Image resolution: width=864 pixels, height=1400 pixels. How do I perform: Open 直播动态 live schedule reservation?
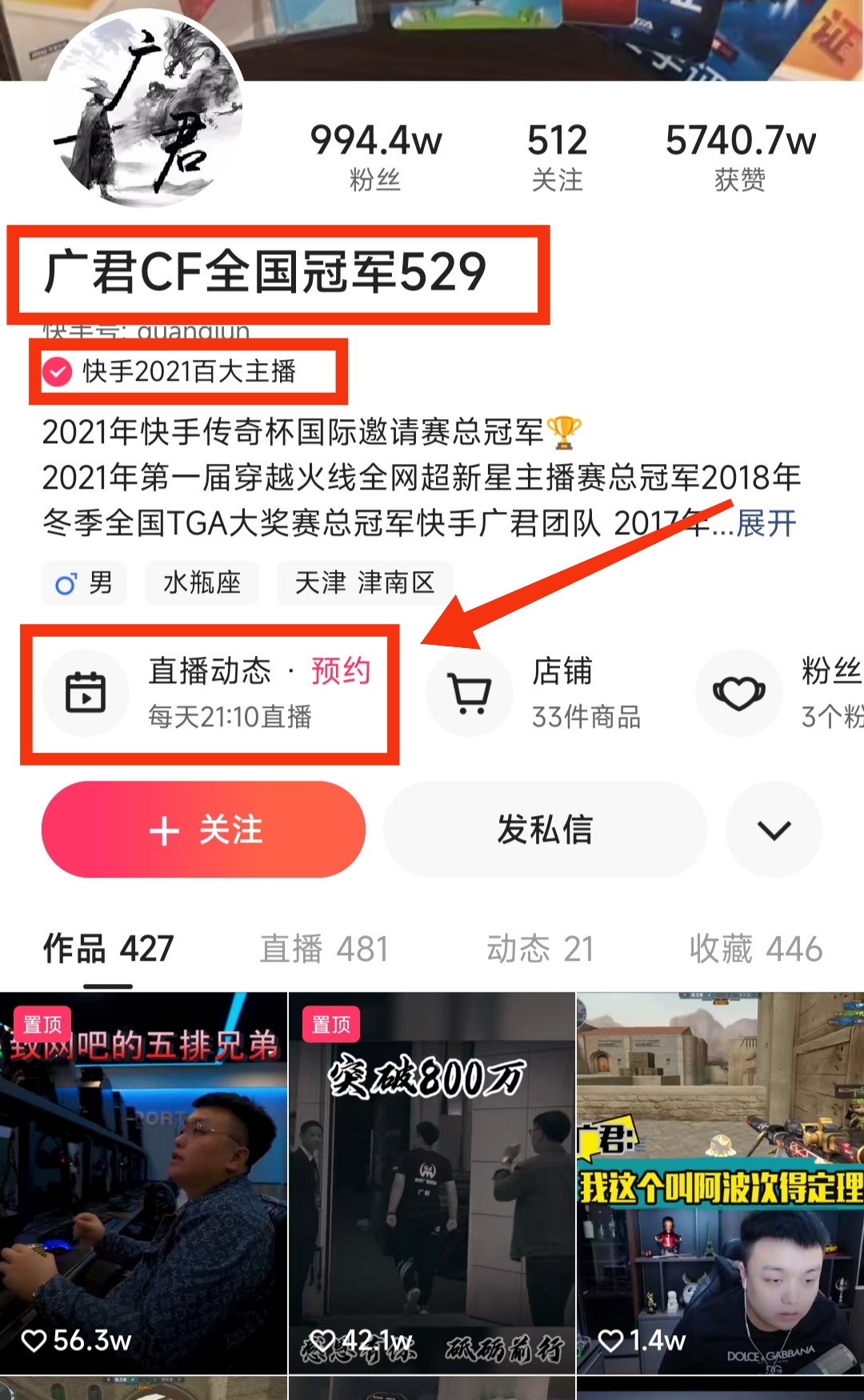tap(210, 693)
